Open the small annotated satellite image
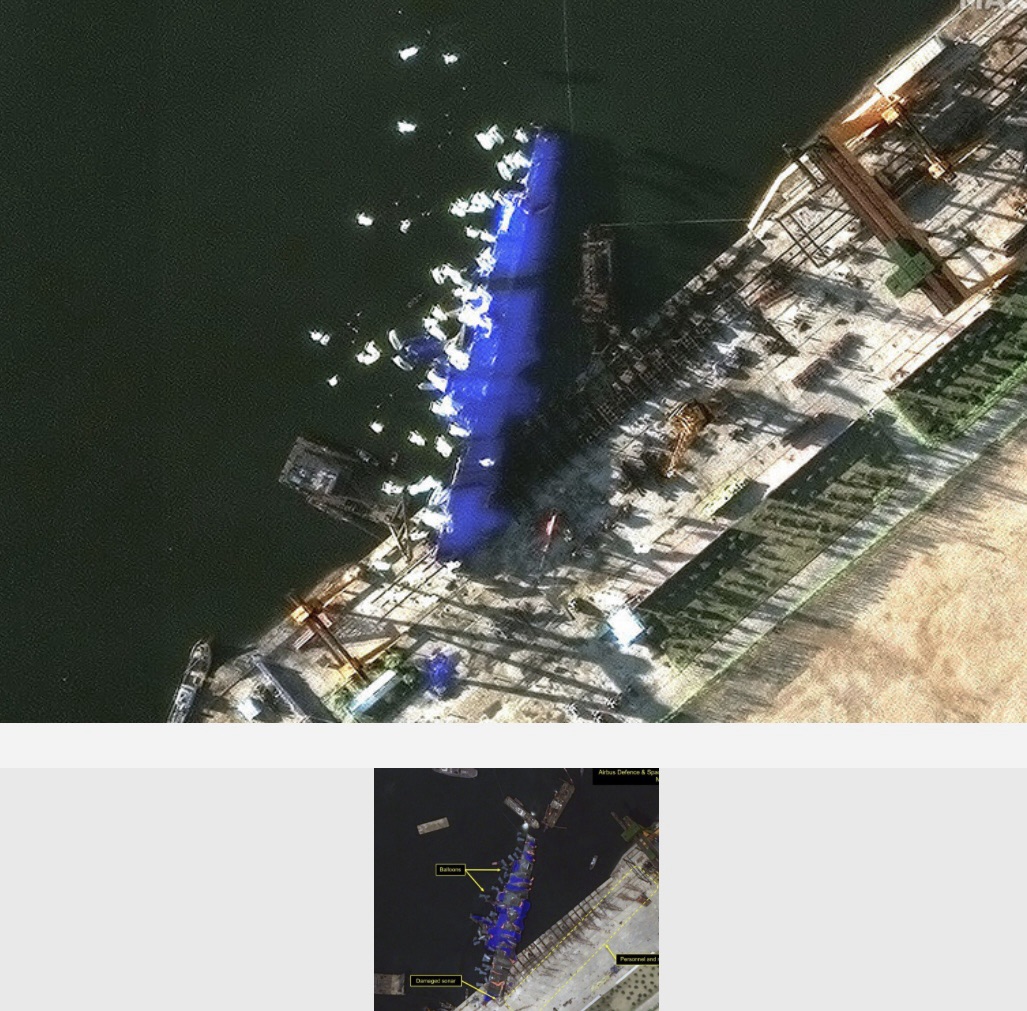The width and height of the screenshot is (1027, 1011). 516,889
